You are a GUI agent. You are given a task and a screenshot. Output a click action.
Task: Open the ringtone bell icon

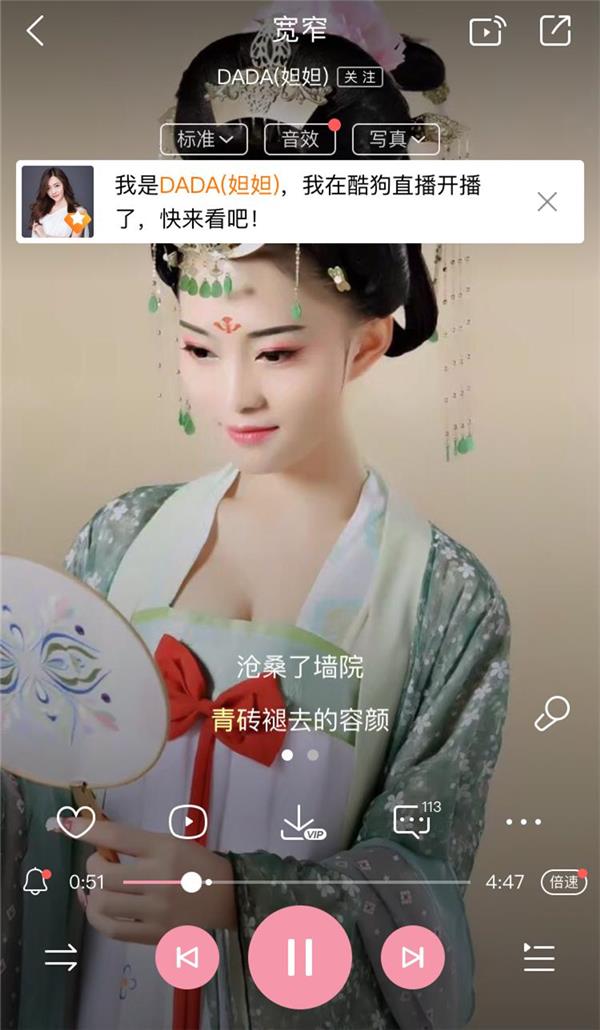36,882
